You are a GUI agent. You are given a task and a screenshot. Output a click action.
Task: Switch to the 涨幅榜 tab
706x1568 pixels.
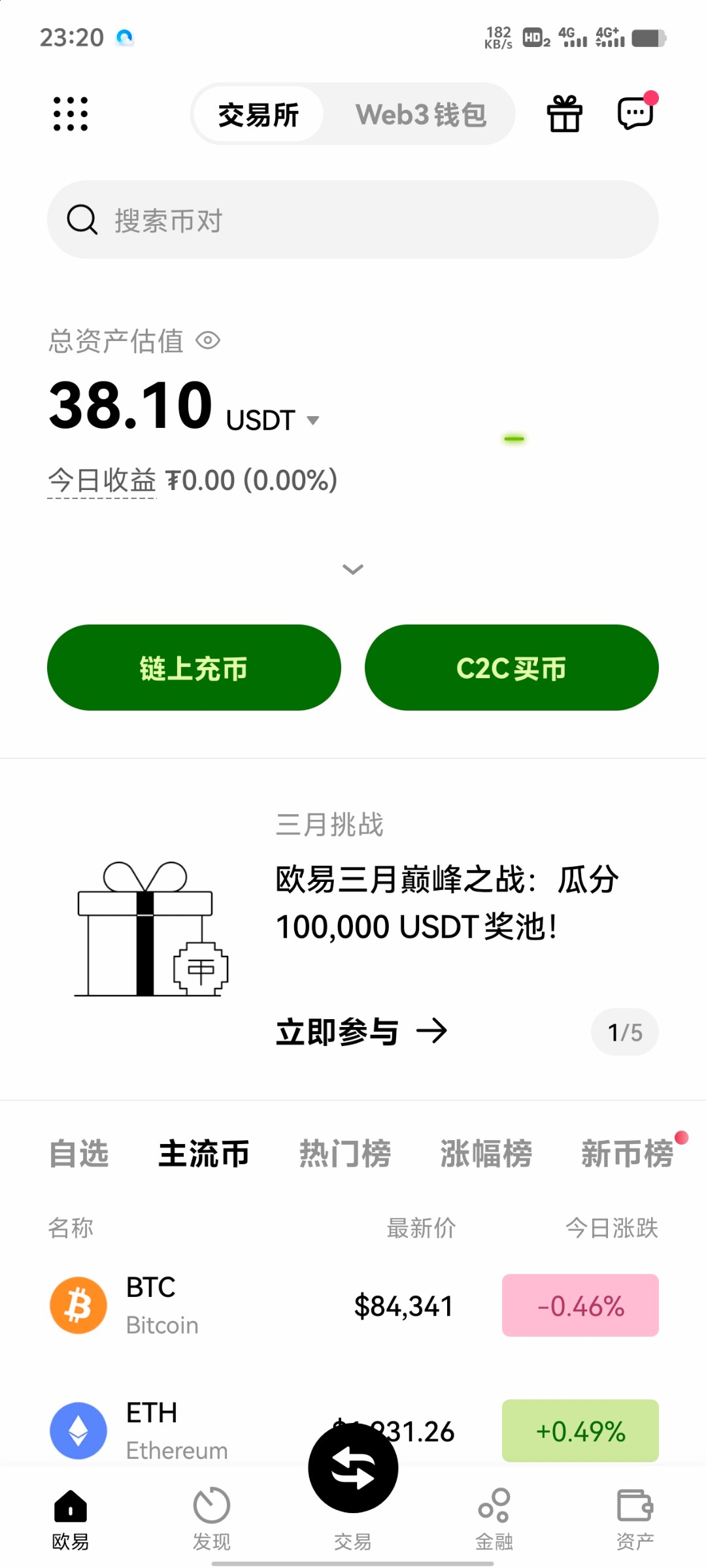(486, 1154)
